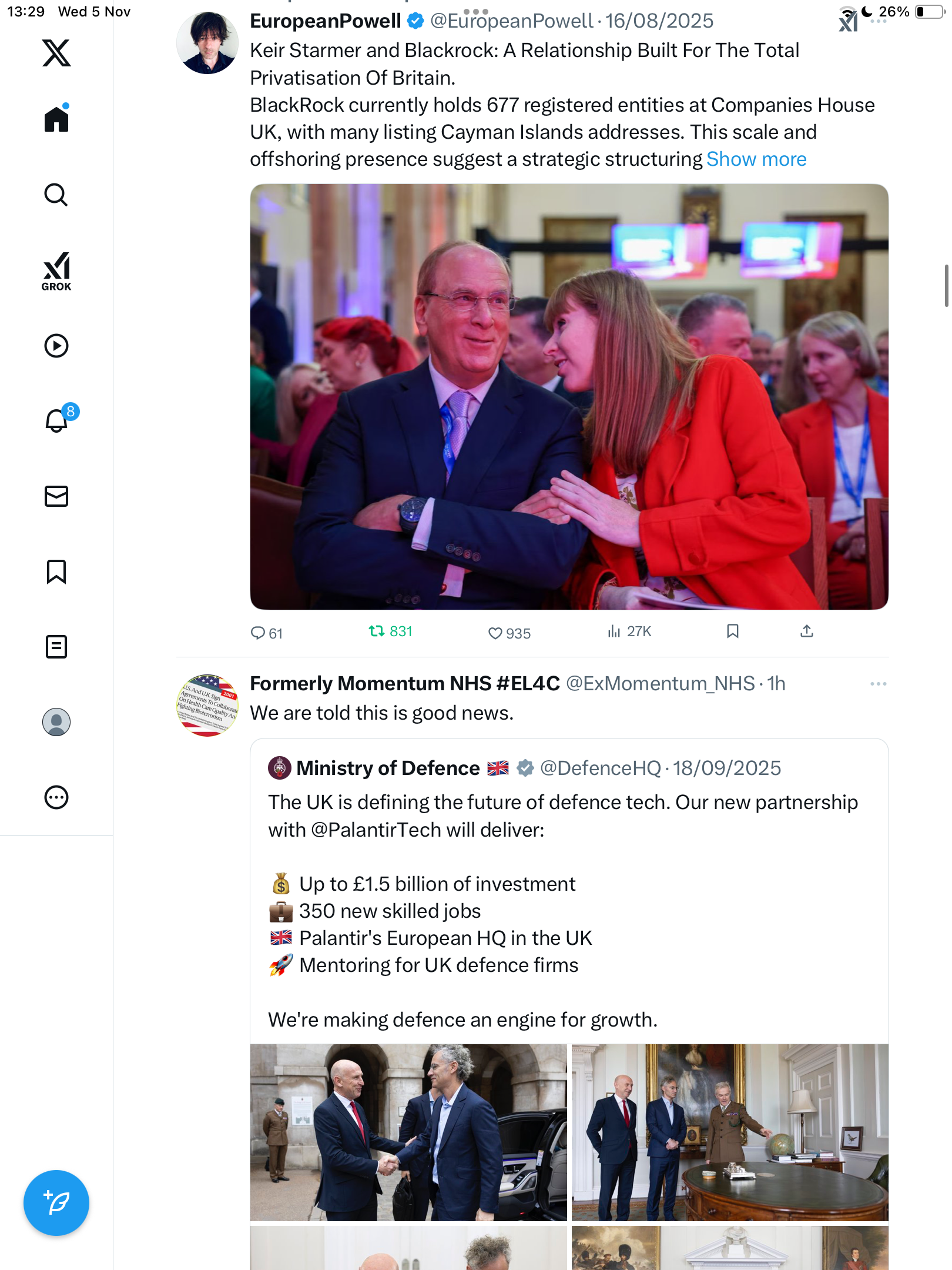Viewport: 952px width, 1270px height.
Task: Bookmark EuropeanPowell's post
Action: click(x=732, y=631)
